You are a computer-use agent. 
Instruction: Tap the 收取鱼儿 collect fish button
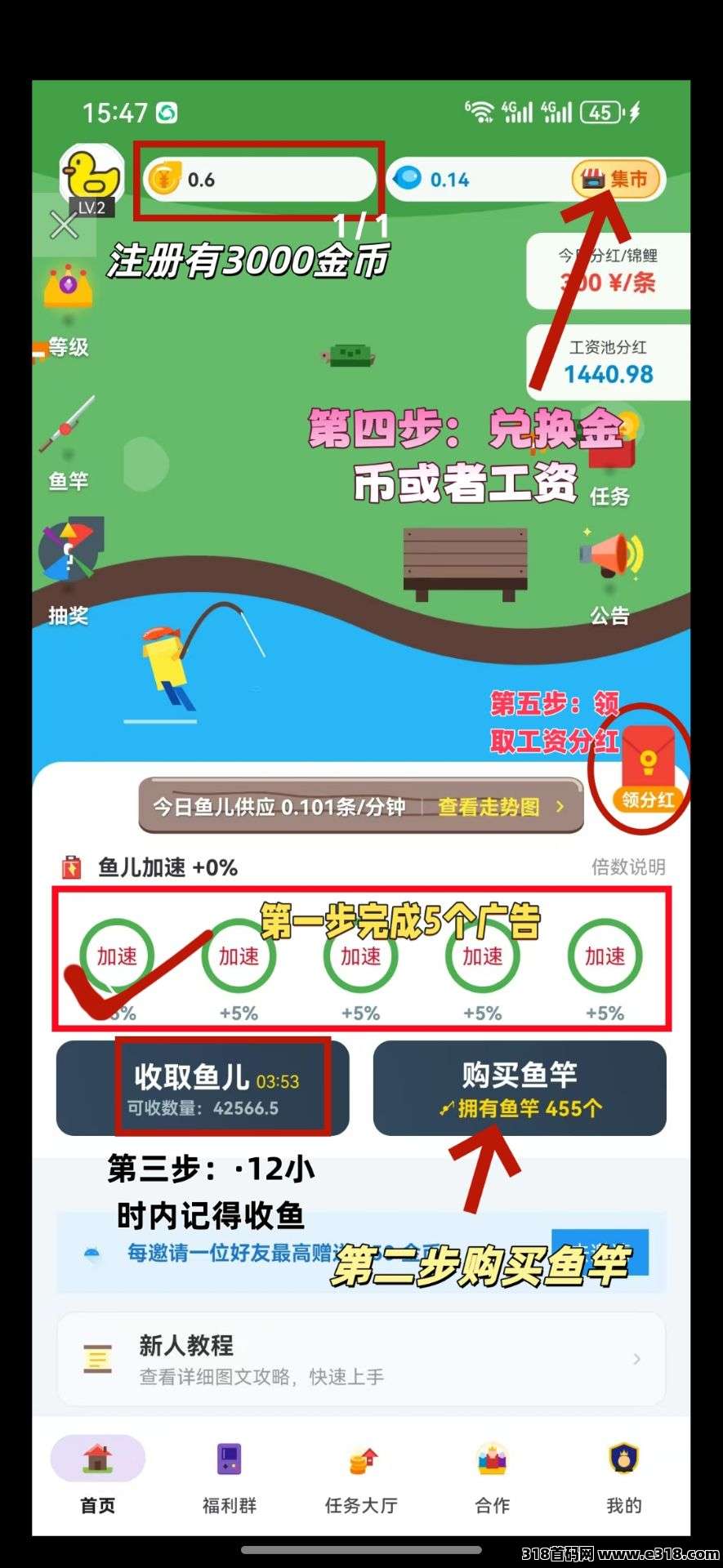(x=203, y=1088)
